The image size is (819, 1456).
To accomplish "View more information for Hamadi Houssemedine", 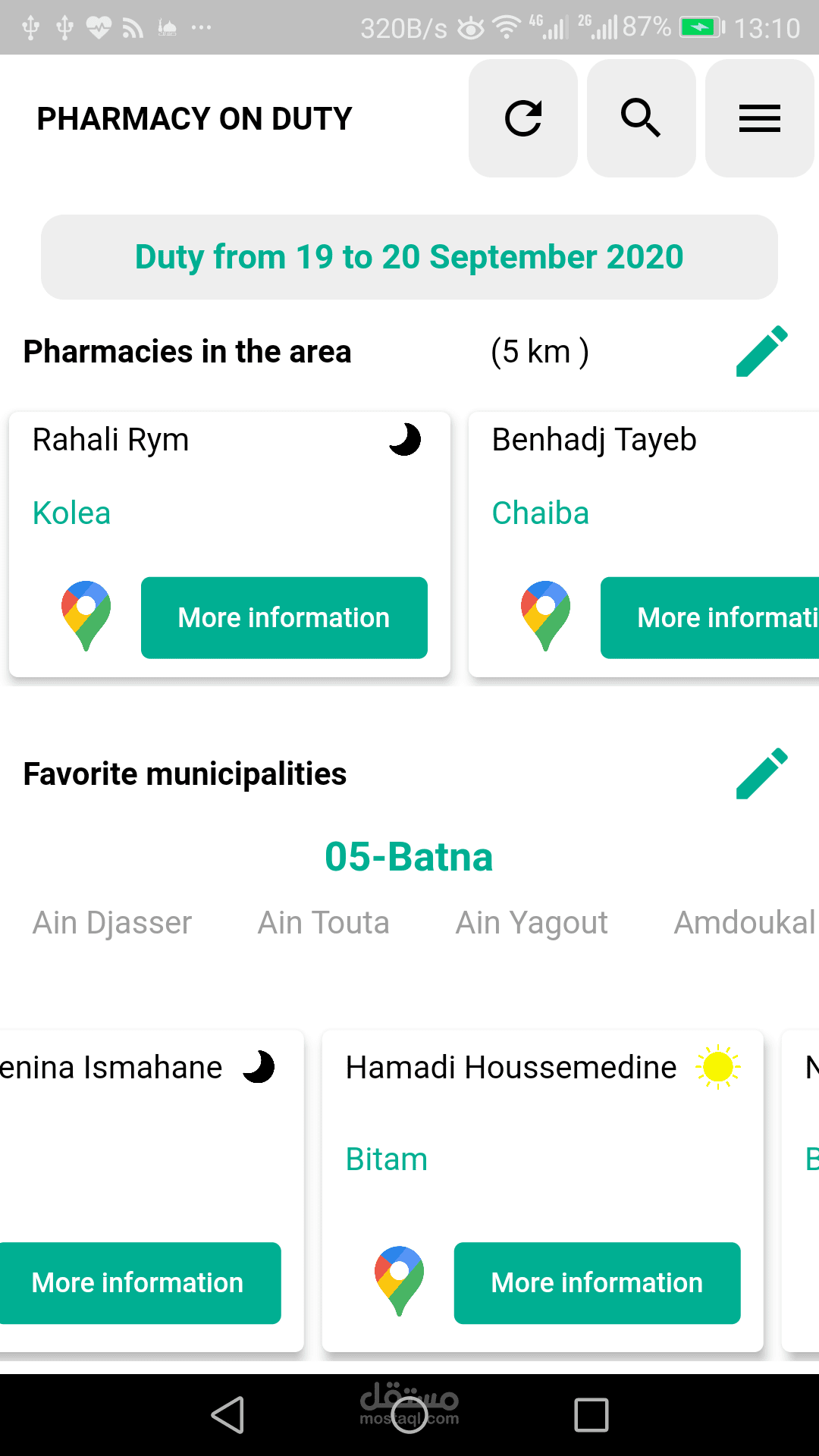I will tap(598, 1283).
